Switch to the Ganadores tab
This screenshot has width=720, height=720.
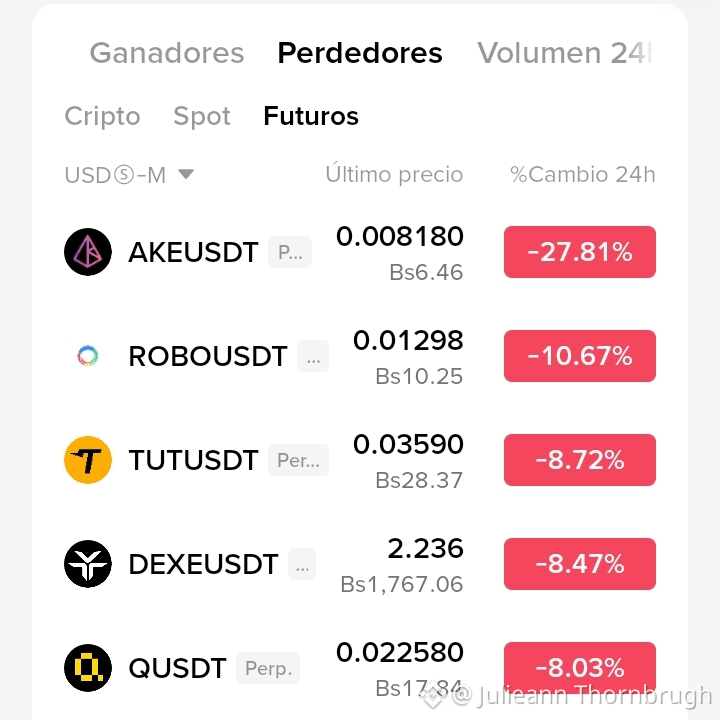pos(167,53)
